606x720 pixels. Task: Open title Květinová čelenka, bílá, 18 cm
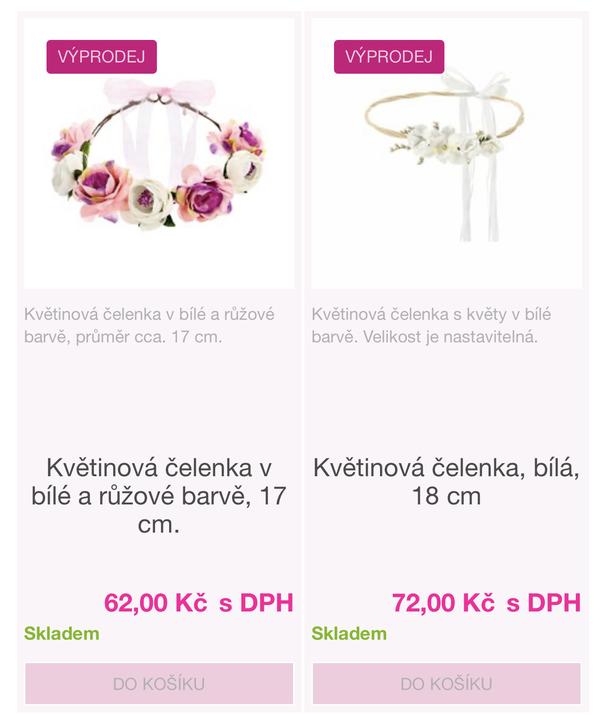(x=446, y=481)
